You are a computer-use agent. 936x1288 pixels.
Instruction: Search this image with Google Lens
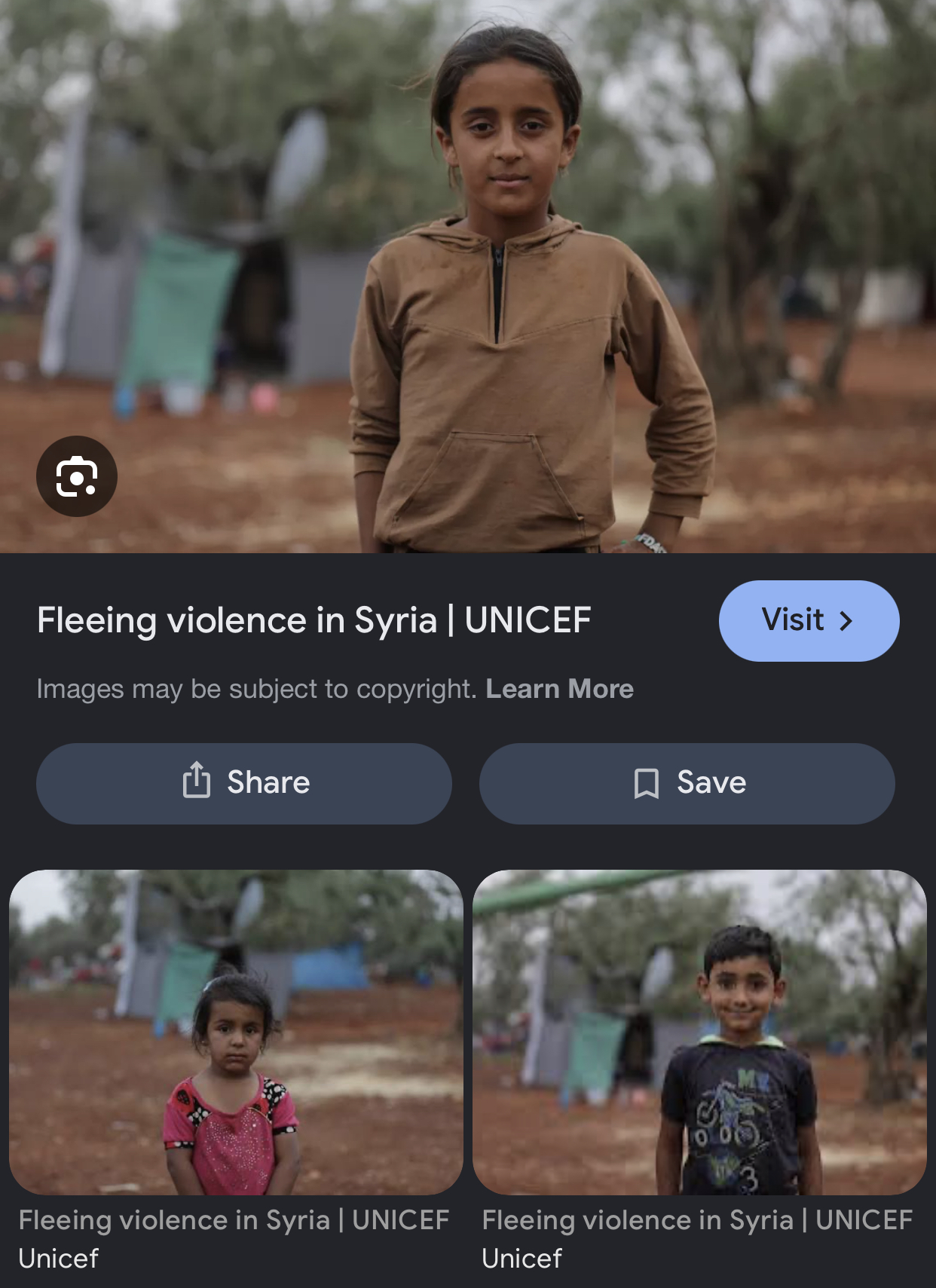click(x=77, y=476)
